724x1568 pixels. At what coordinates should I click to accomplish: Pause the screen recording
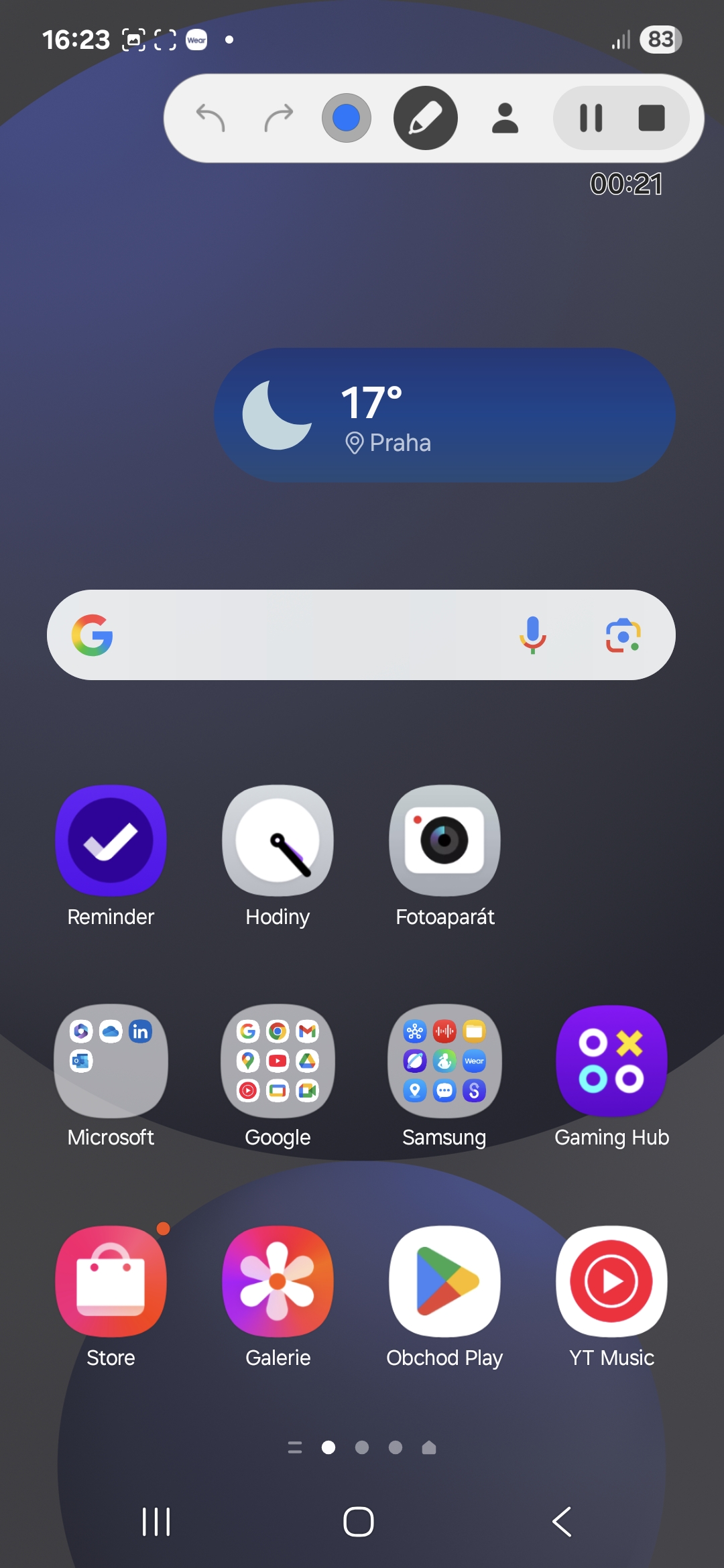(x=591, y=118)
